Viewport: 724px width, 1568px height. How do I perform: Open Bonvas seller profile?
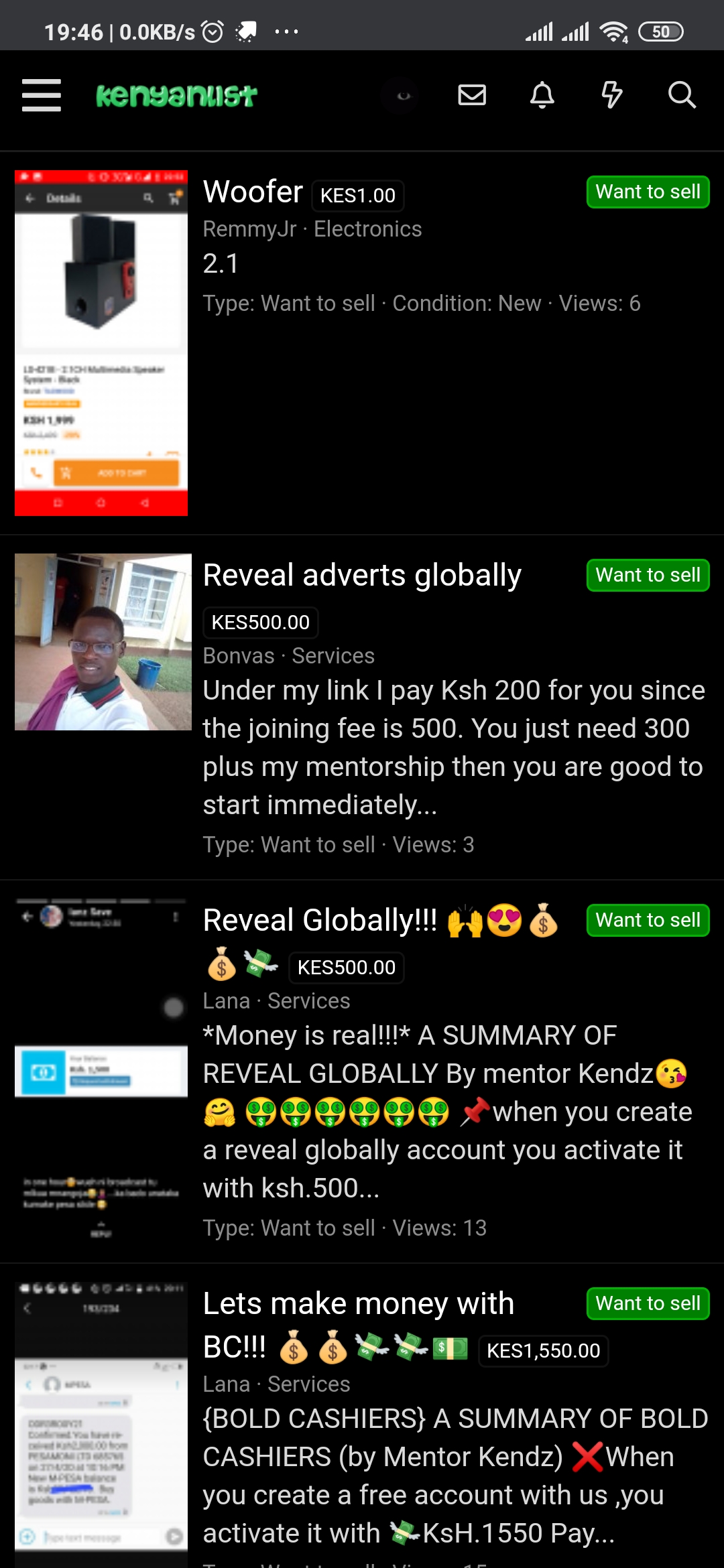(239, 656)
